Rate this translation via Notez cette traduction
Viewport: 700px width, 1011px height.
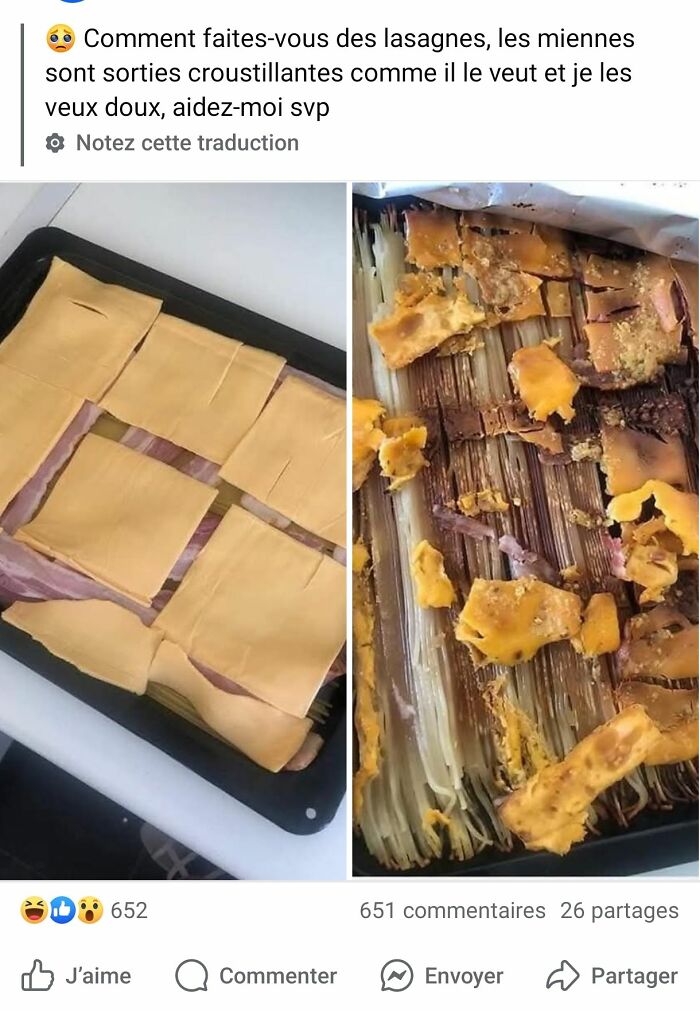[x=186, y=143]
